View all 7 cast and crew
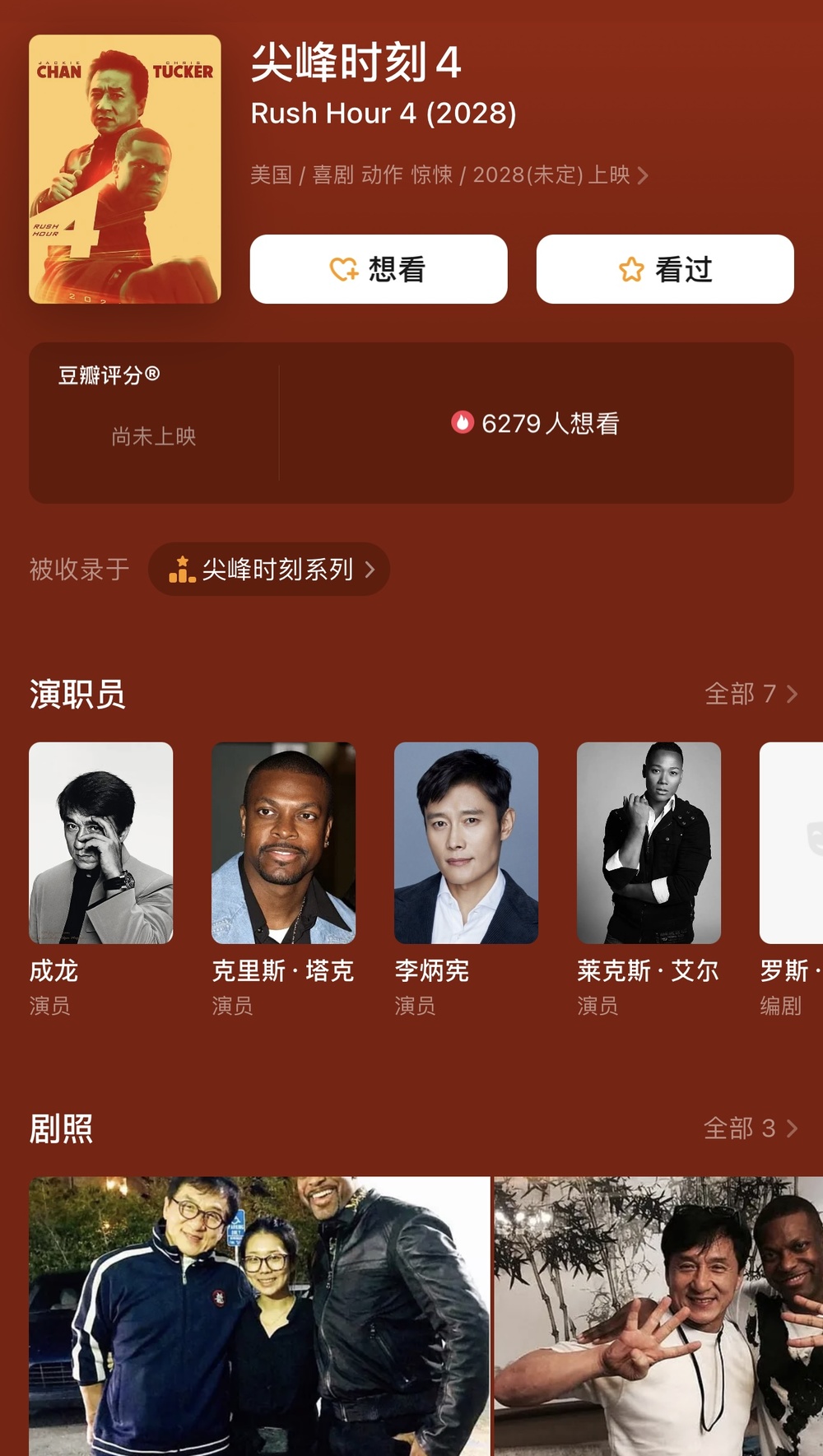Viewport: 823px width, 1456px height. point(751,694)
